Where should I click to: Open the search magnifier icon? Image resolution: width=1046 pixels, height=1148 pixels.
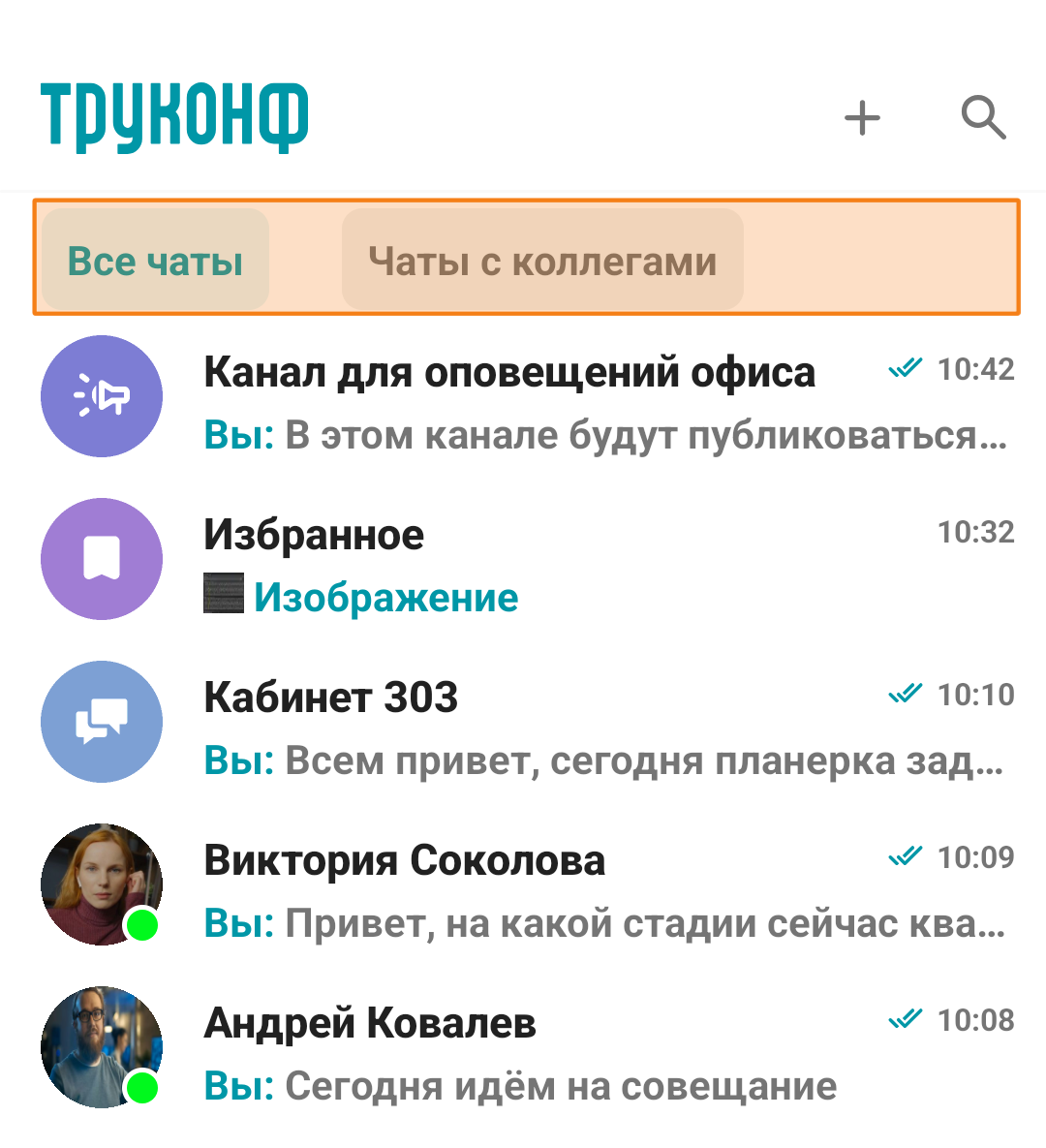click(x=983, y=118)
